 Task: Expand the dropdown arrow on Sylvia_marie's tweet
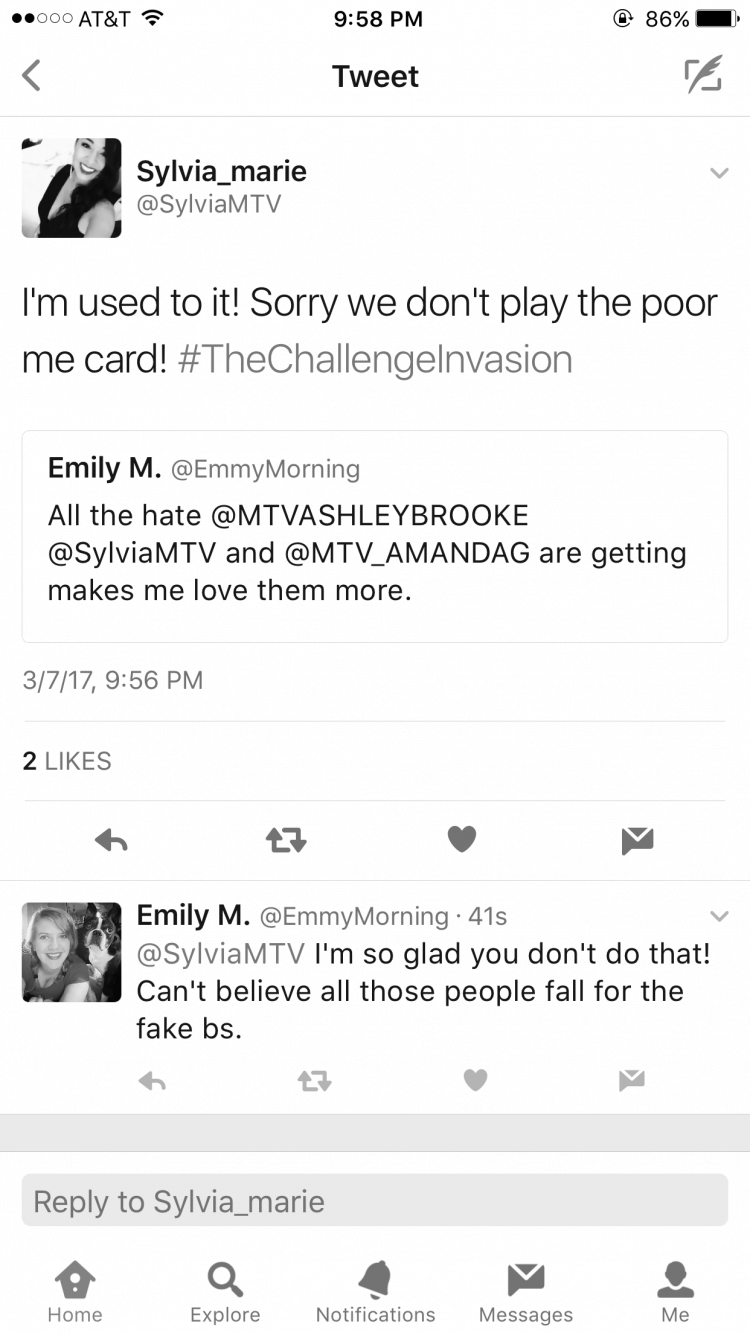coord(718,173)
